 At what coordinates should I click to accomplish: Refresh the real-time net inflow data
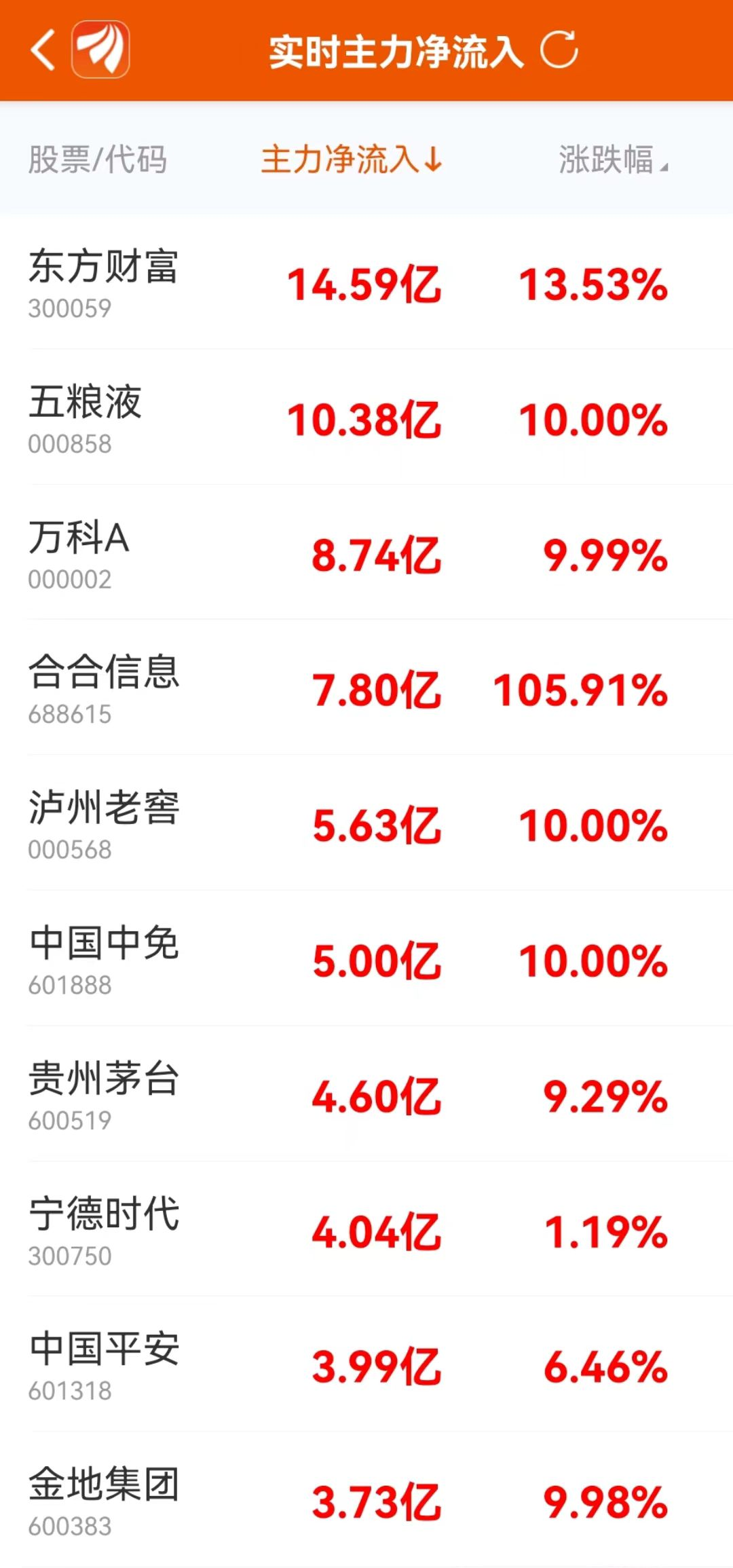tap(559, 50)
